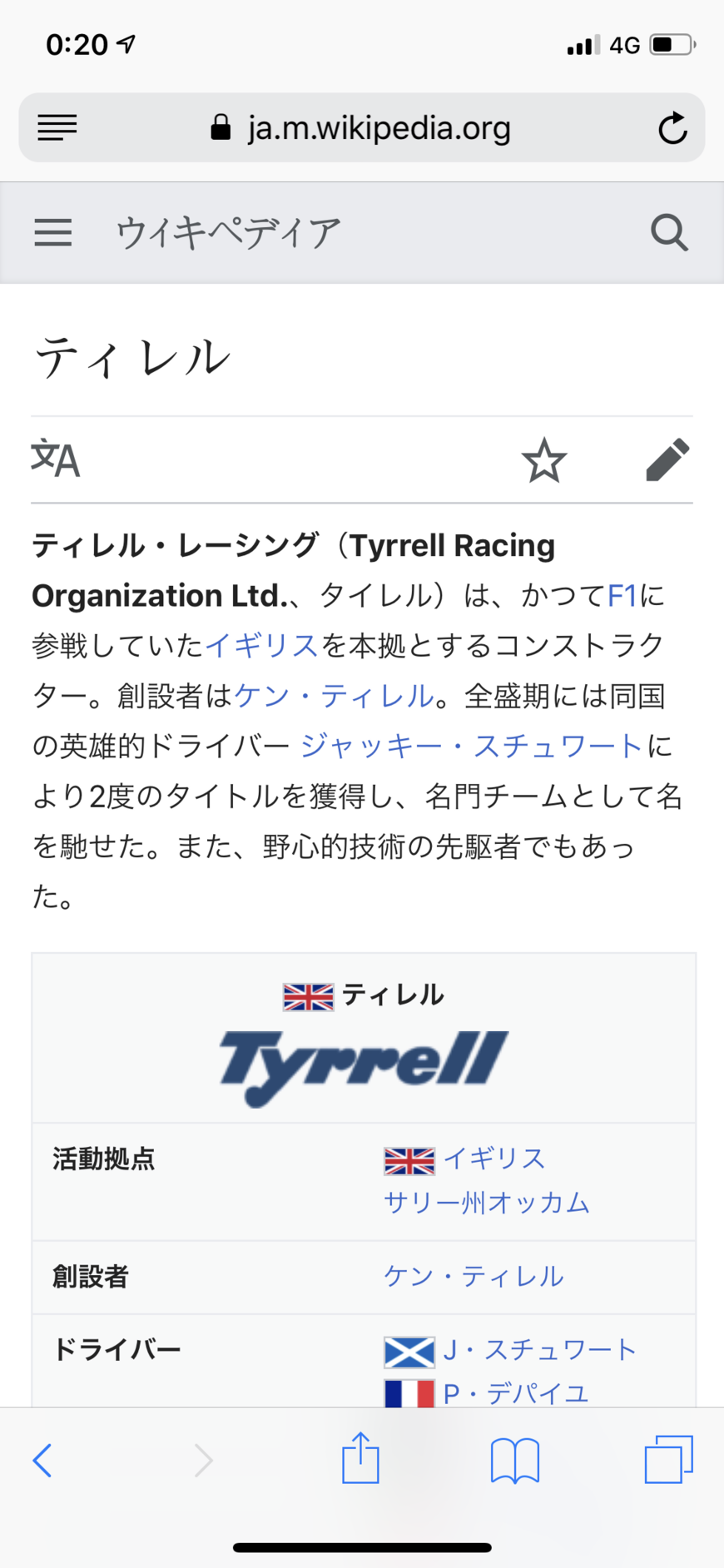Open the F1 link in the intro
The width and height of the screenshot is (724, 1568).
tap(622, 596)
